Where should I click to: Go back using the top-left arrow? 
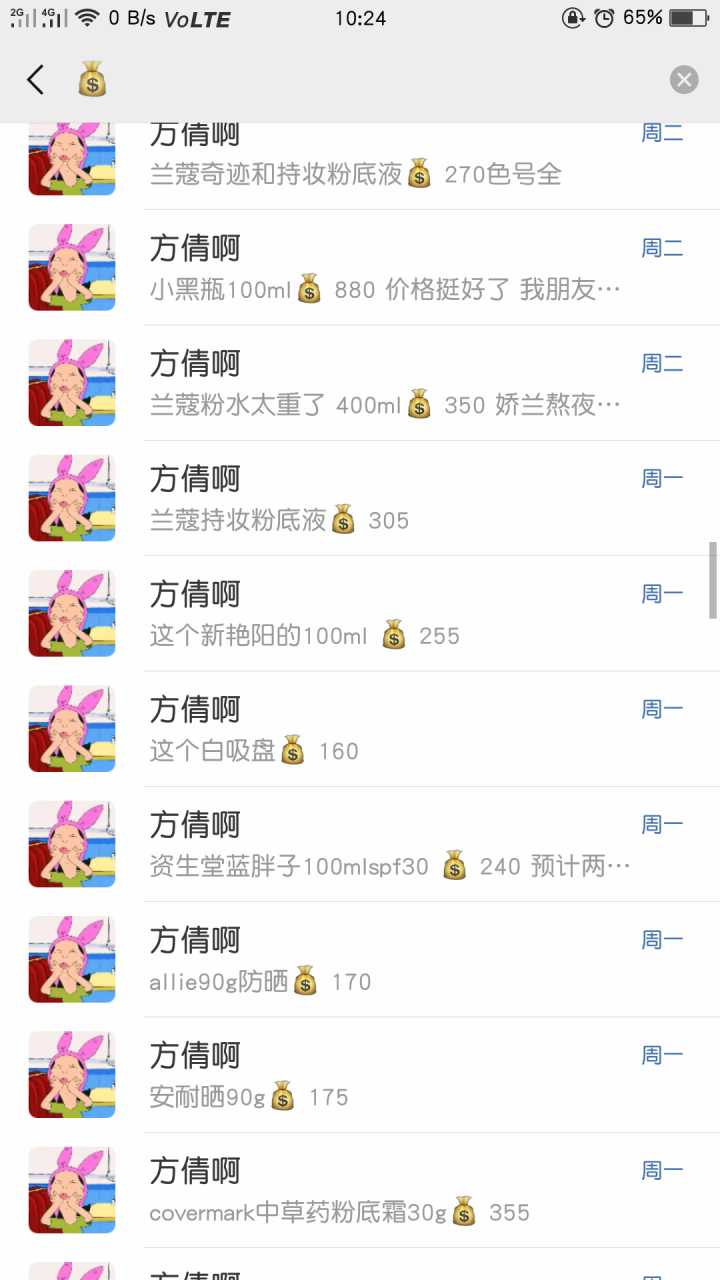point(36,80)
